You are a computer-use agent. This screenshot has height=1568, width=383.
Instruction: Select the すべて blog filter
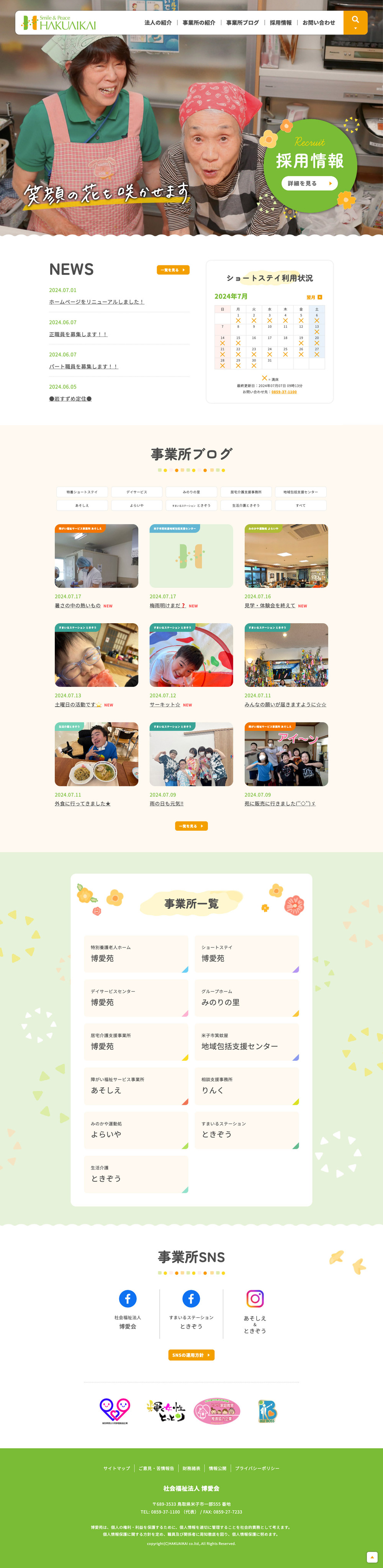301,505
